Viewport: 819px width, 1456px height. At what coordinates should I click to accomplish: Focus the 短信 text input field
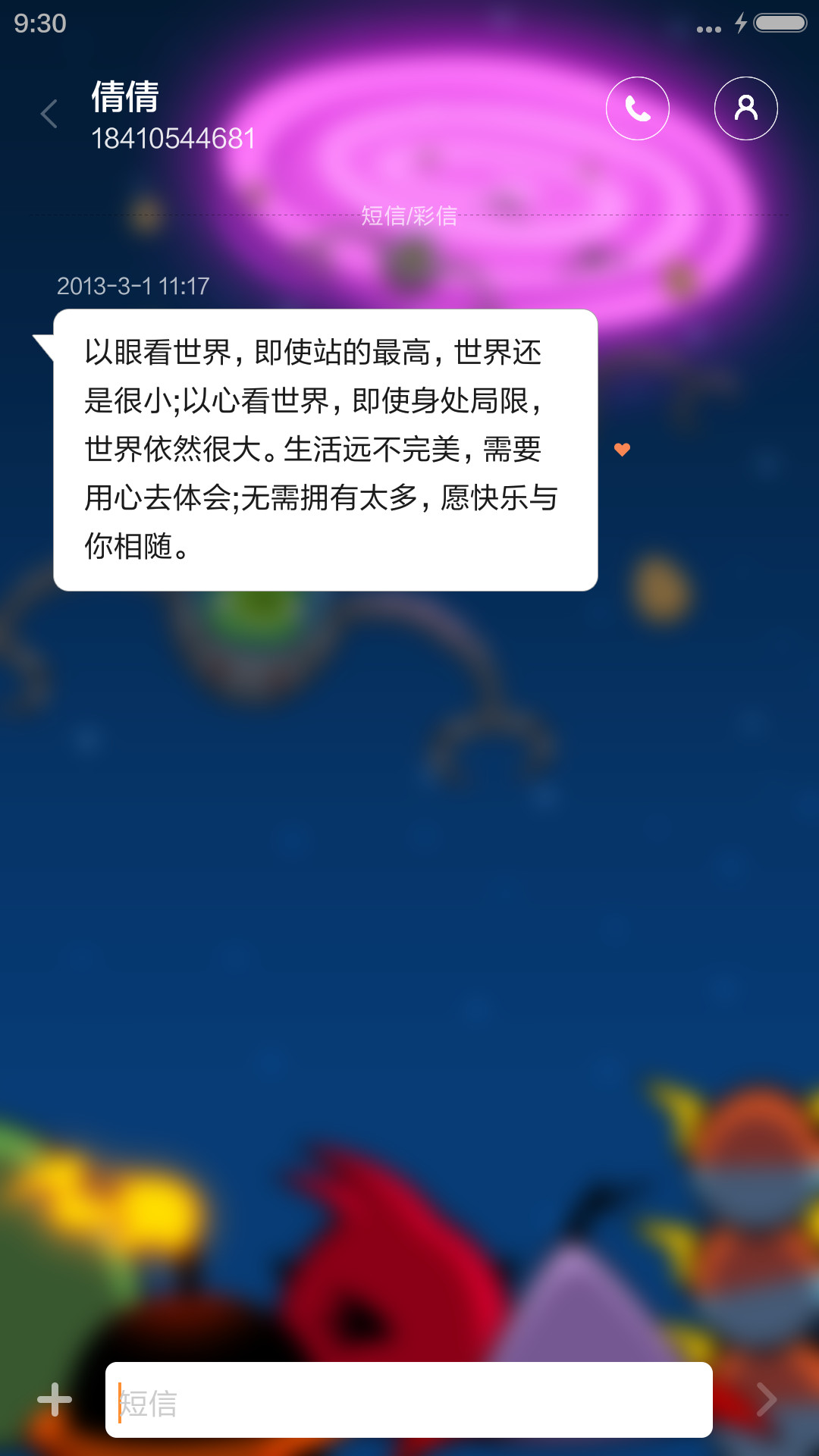(x=409, y=1400)
